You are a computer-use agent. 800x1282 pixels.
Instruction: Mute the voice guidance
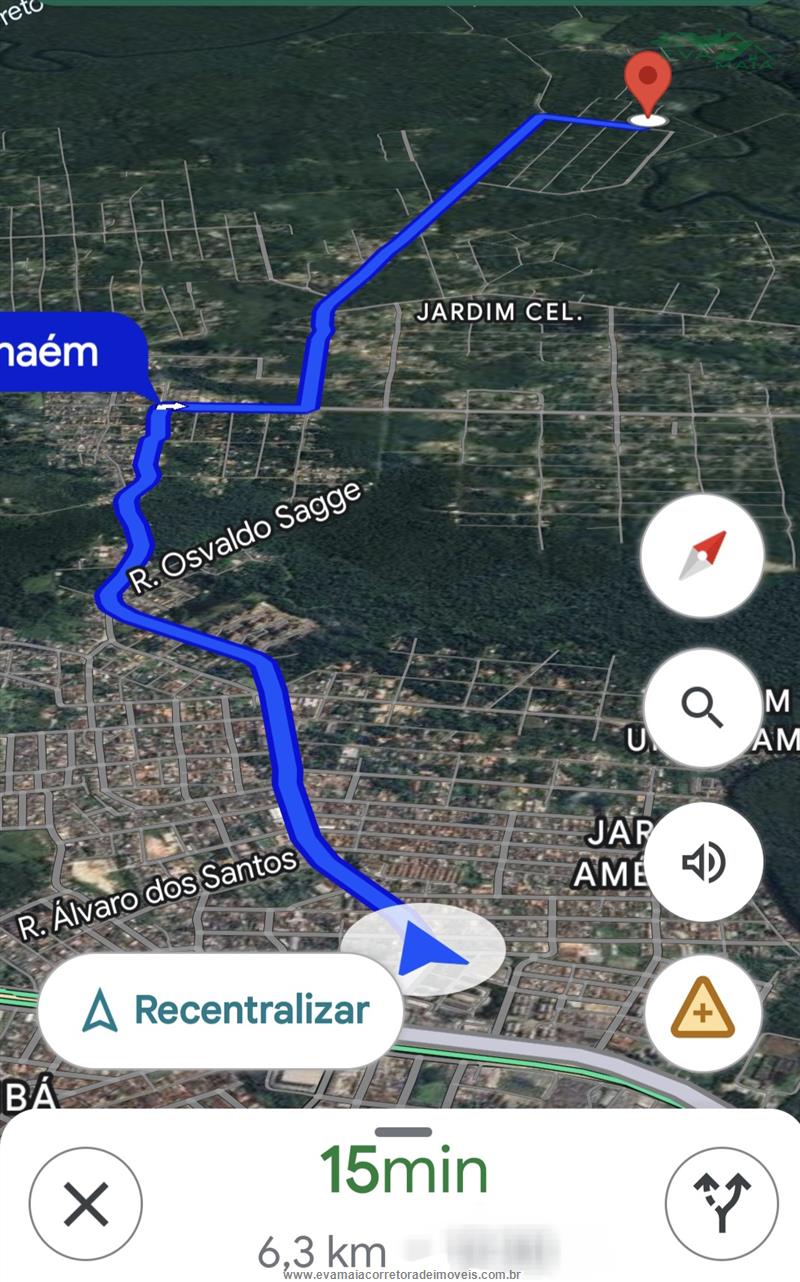coord(702,862)
